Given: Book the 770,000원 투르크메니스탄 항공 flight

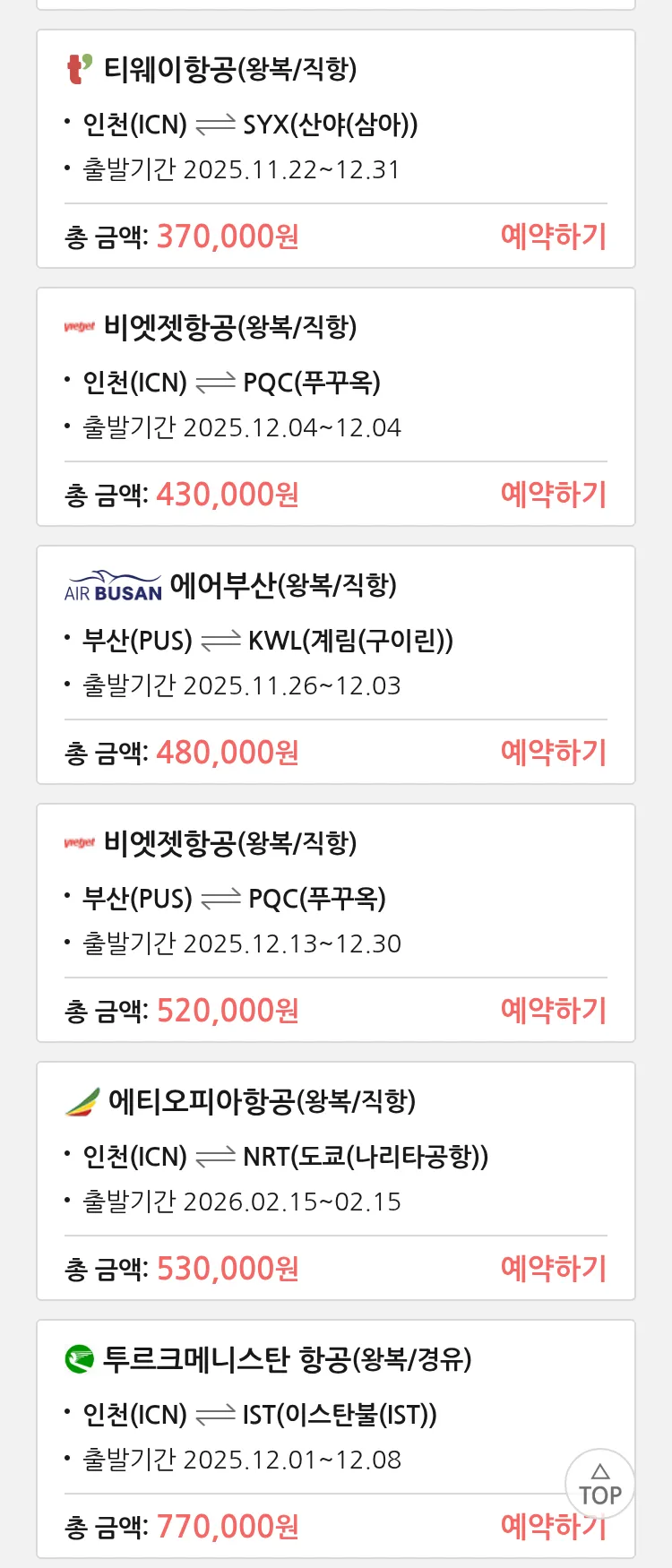Looking at the screenshot, I should click(529, 1527).
